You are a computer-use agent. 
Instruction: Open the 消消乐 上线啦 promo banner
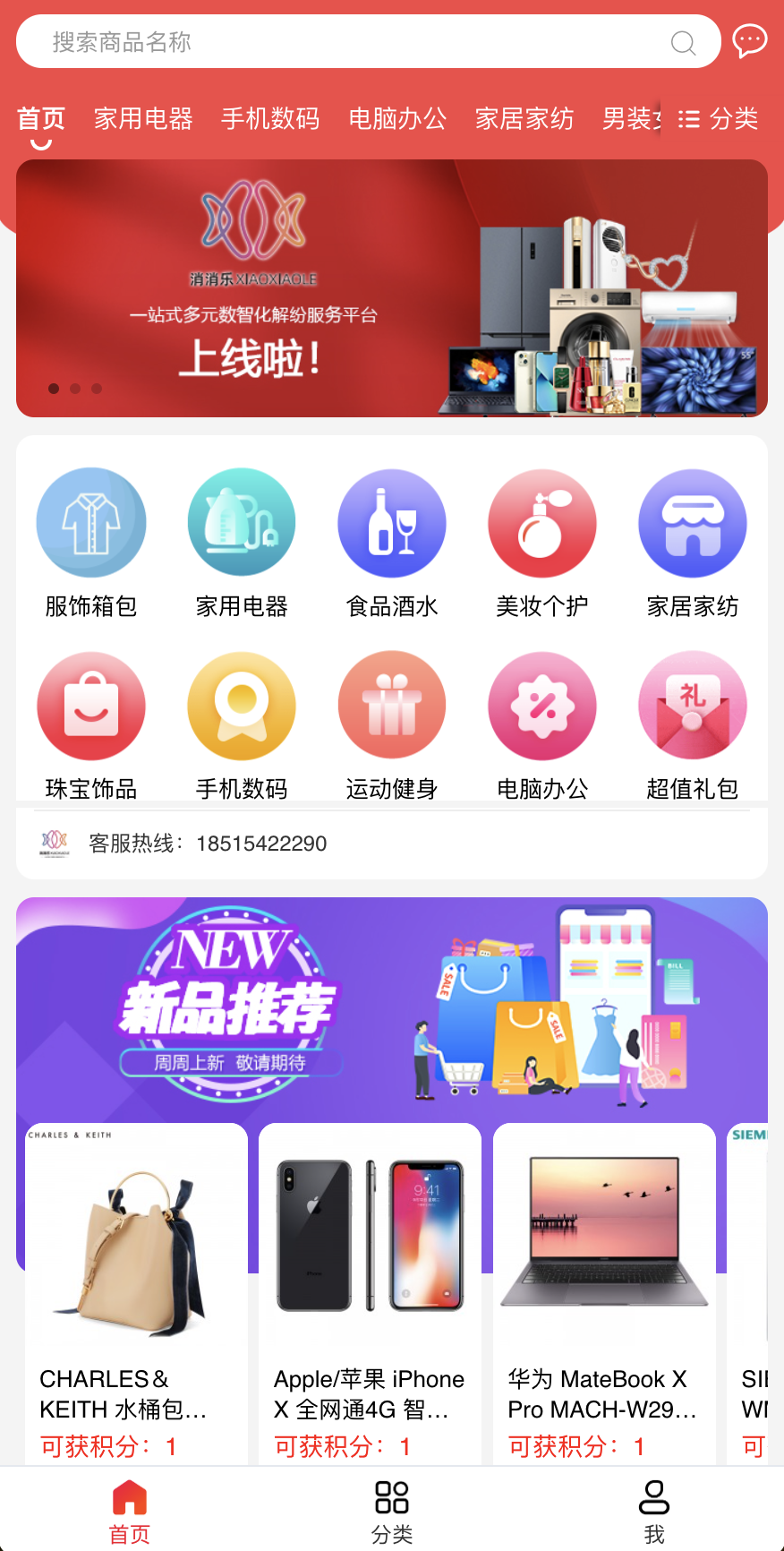tap(392, 288)
